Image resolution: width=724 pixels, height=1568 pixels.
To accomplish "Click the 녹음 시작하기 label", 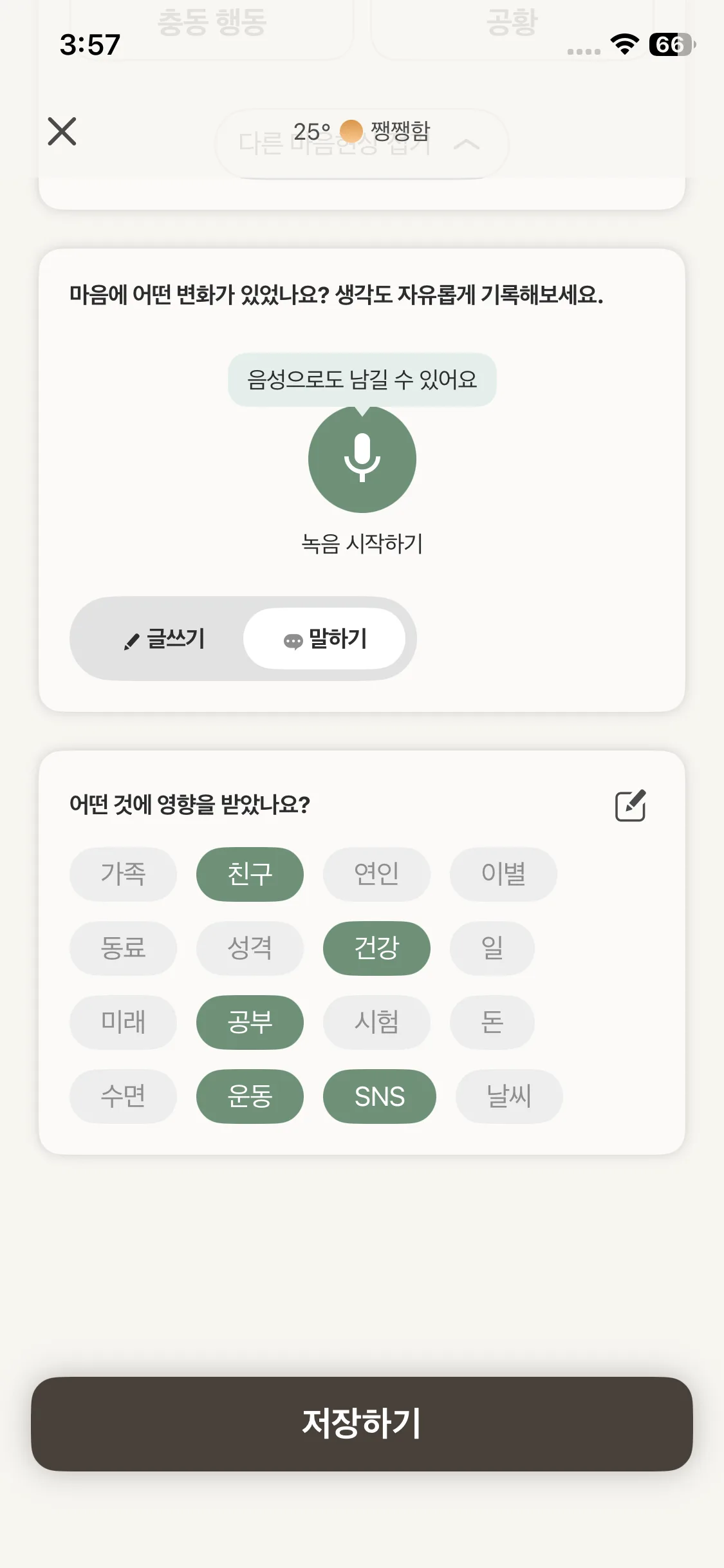I will [x=362, y=545].
